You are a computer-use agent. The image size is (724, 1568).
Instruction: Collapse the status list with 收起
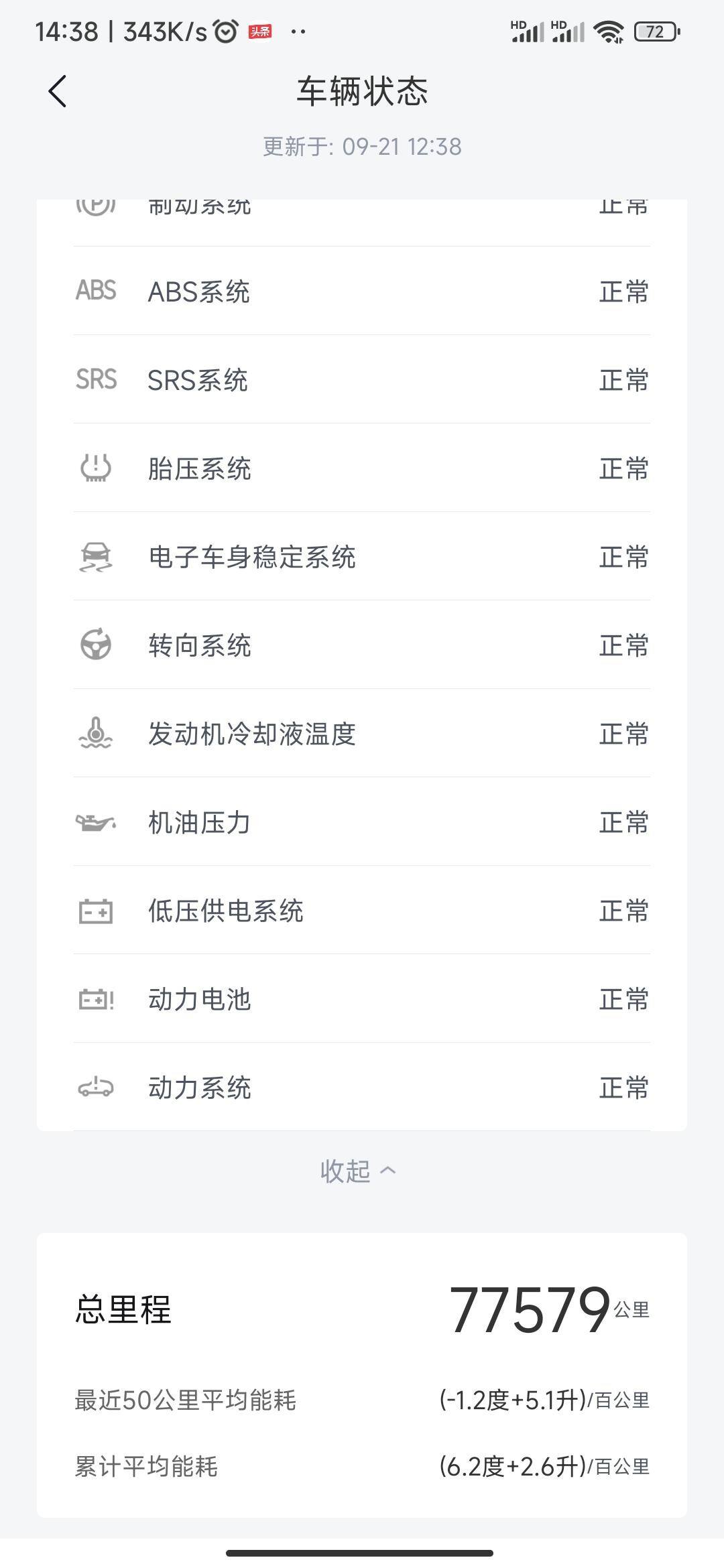pos(359,1171)
